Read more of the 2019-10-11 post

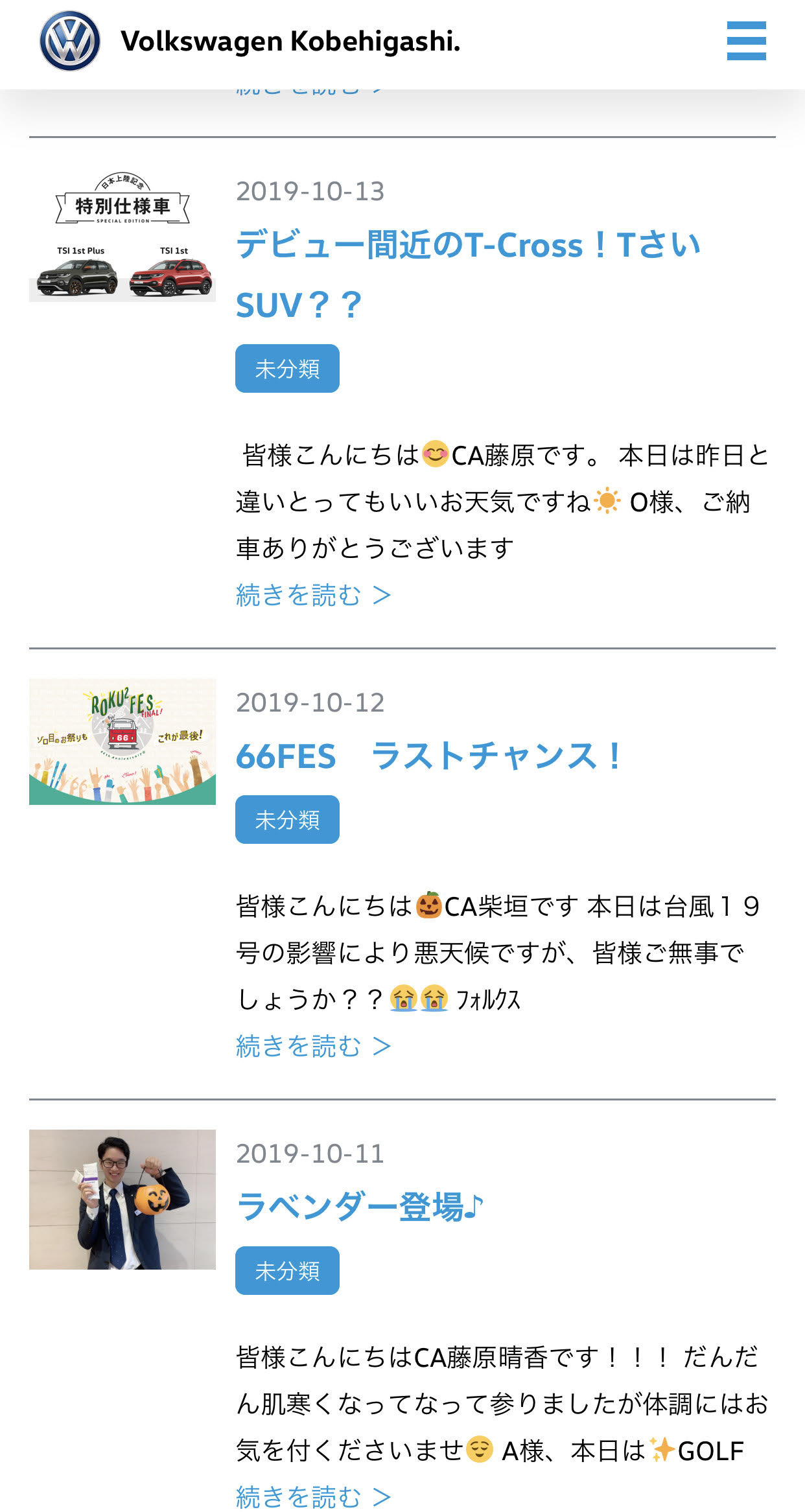[314, 1496]
